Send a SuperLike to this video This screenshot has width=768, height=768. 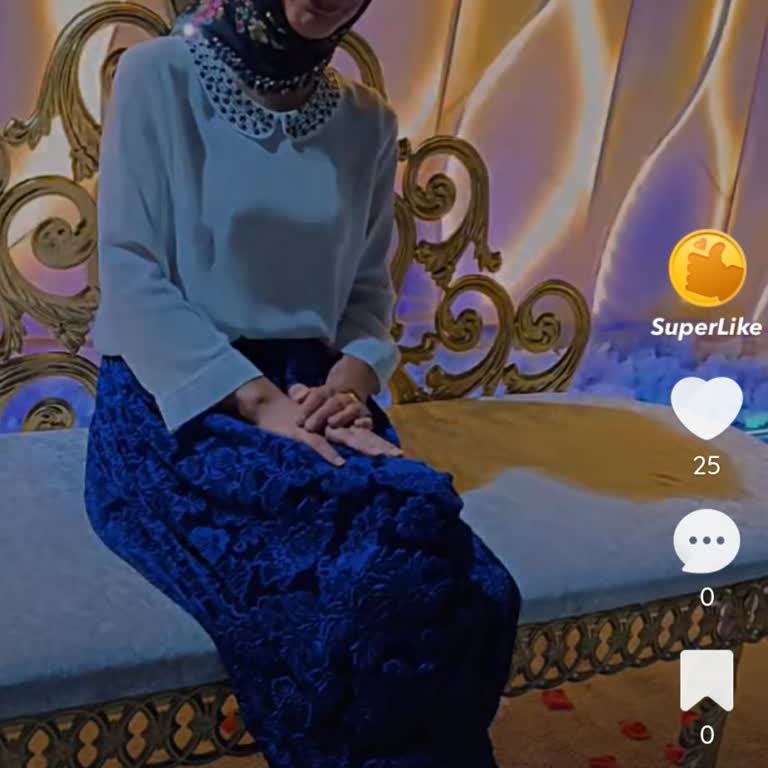point(707,269)
